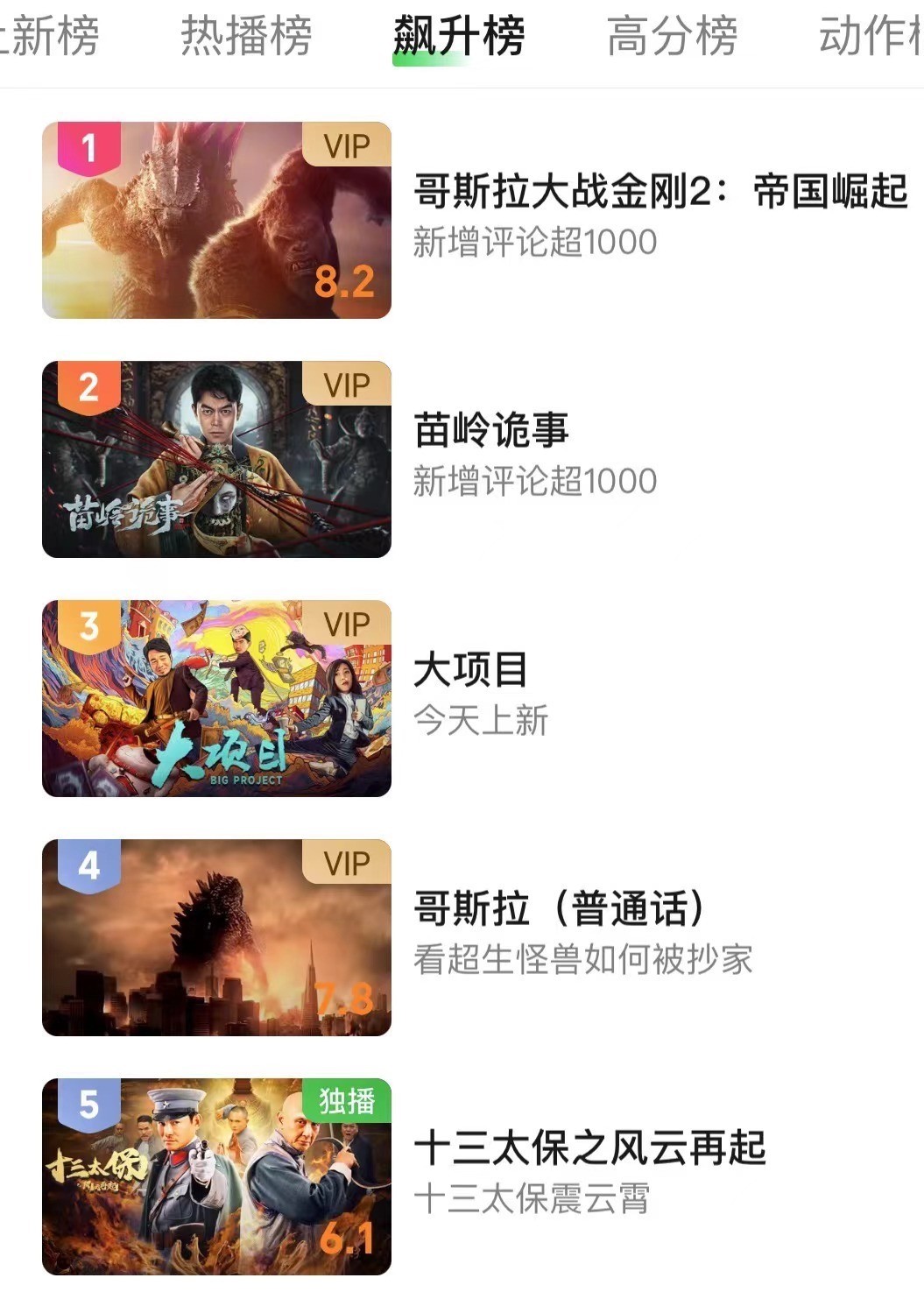Open the movie 苗岭诡事

pos(491,431)
